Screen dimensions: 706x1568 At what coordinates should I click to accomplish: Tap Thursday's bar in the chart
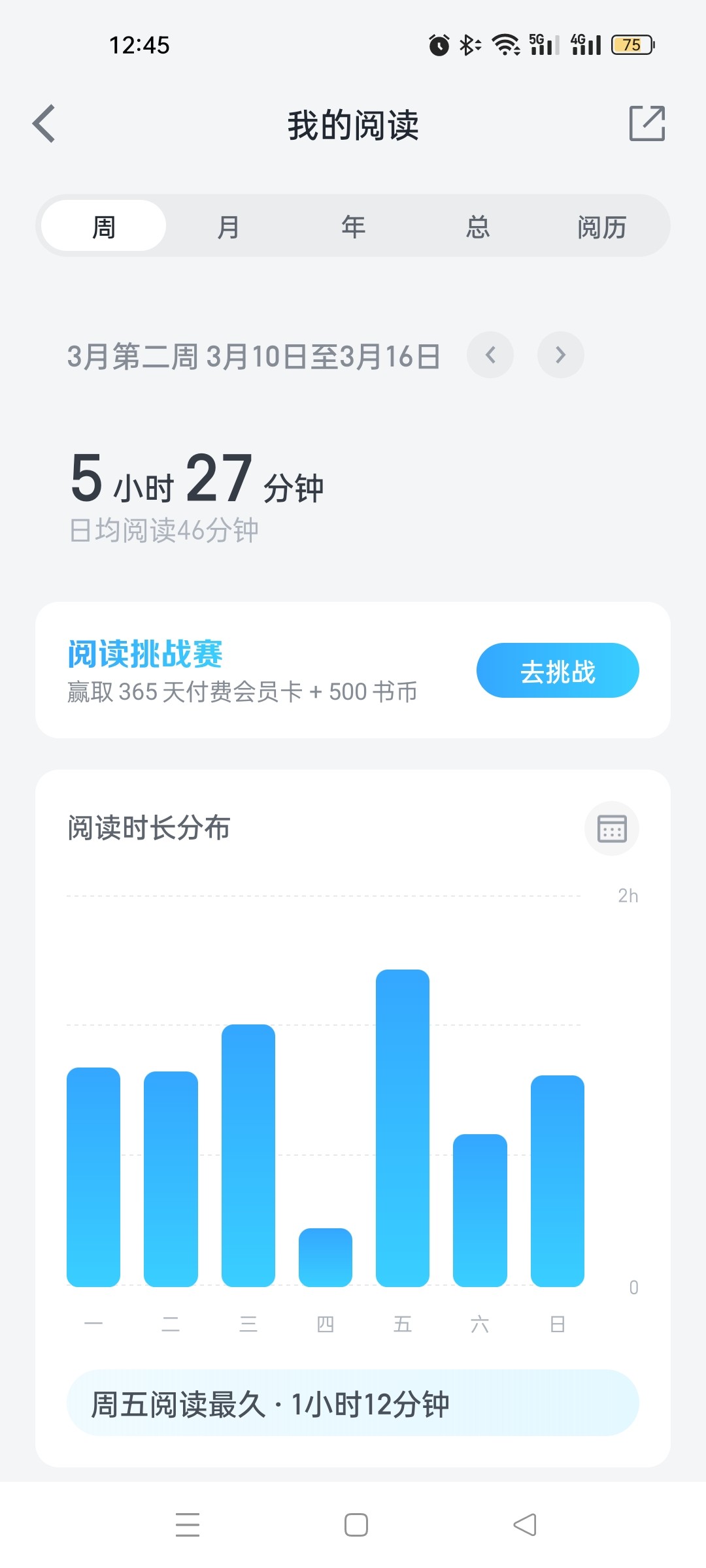click(326, 1258)
